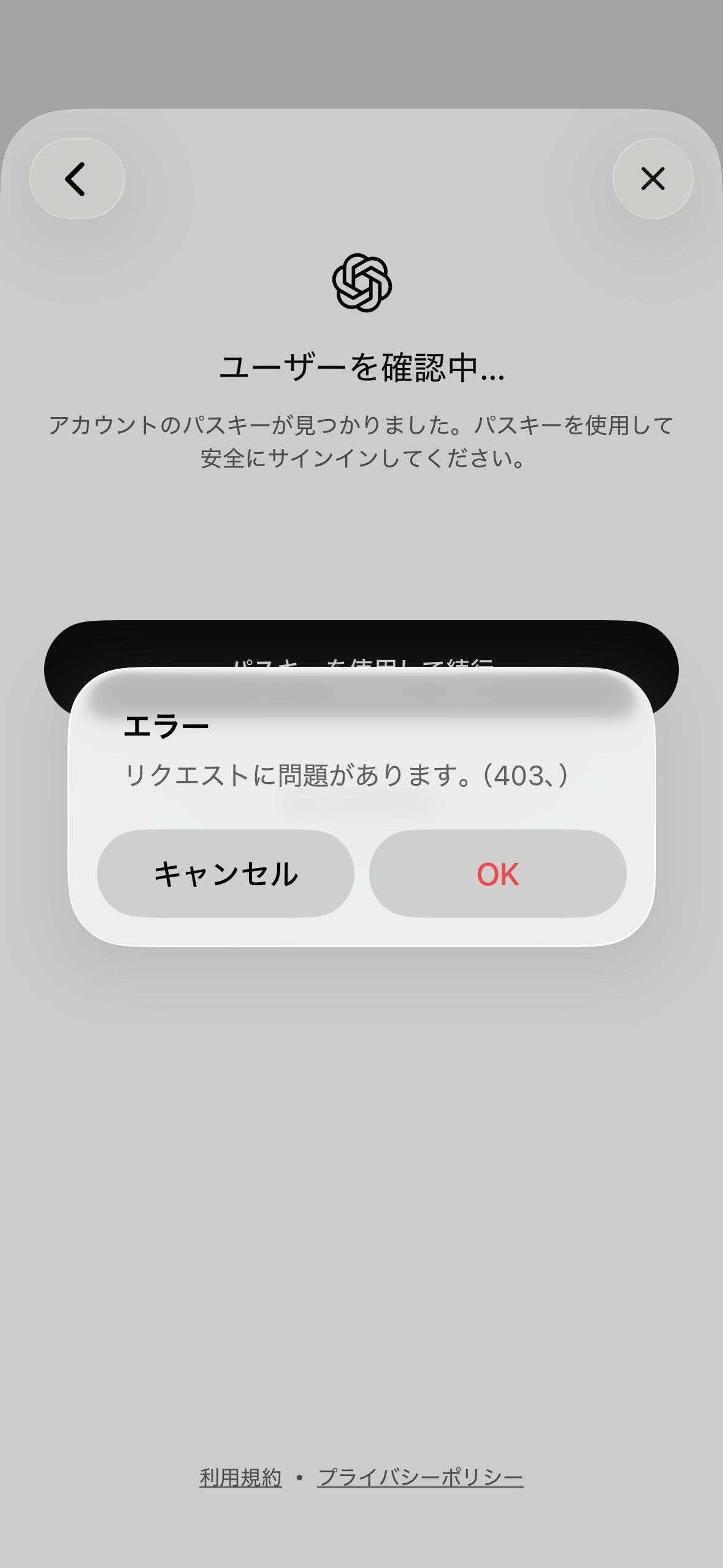Close the sign-in sheet with X
723x1568 pixels.
[x=652, y=179]
